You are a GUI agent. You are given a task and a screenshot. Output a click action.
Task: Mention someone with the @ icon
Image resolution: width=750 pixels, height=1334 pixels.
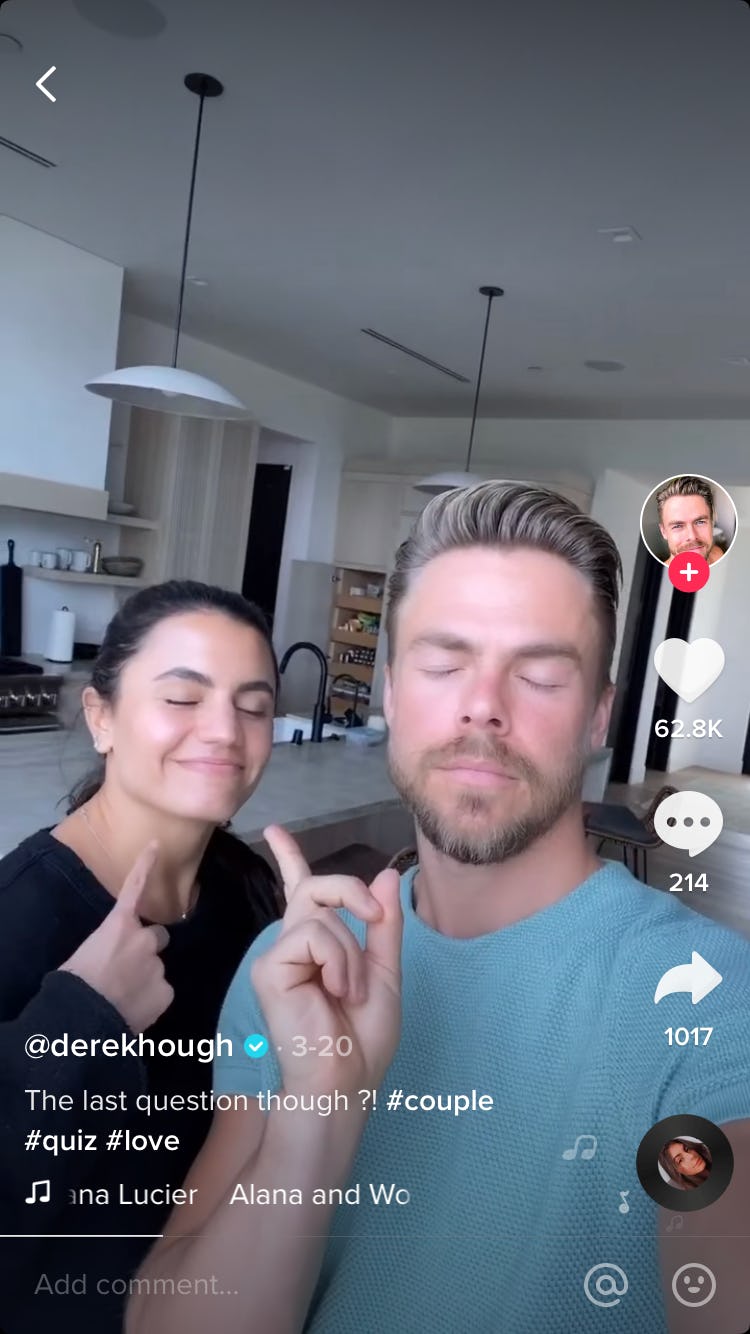606,1284
